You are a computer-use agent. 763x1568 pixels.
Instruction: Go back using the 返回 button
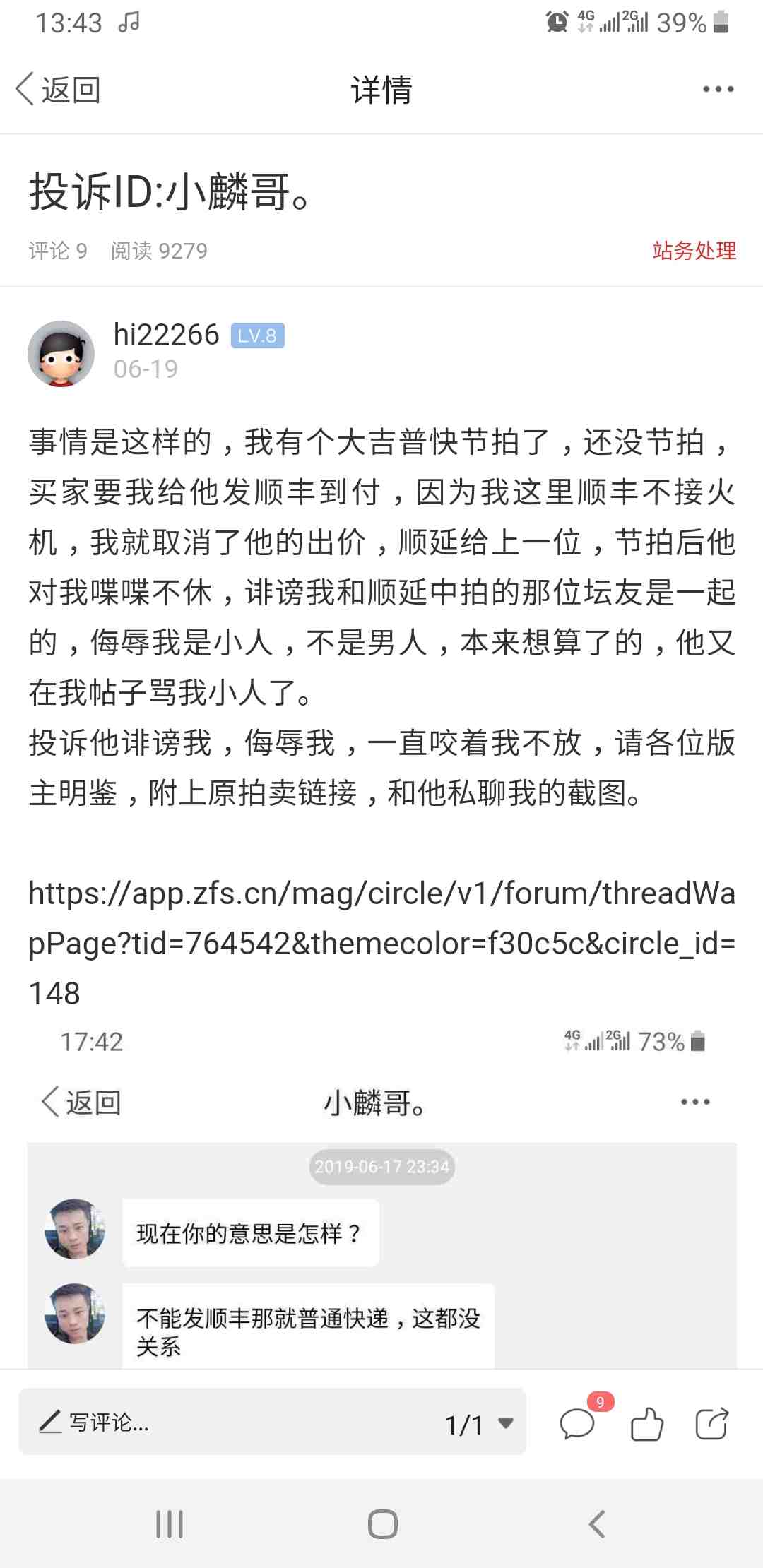pos(58,90)
